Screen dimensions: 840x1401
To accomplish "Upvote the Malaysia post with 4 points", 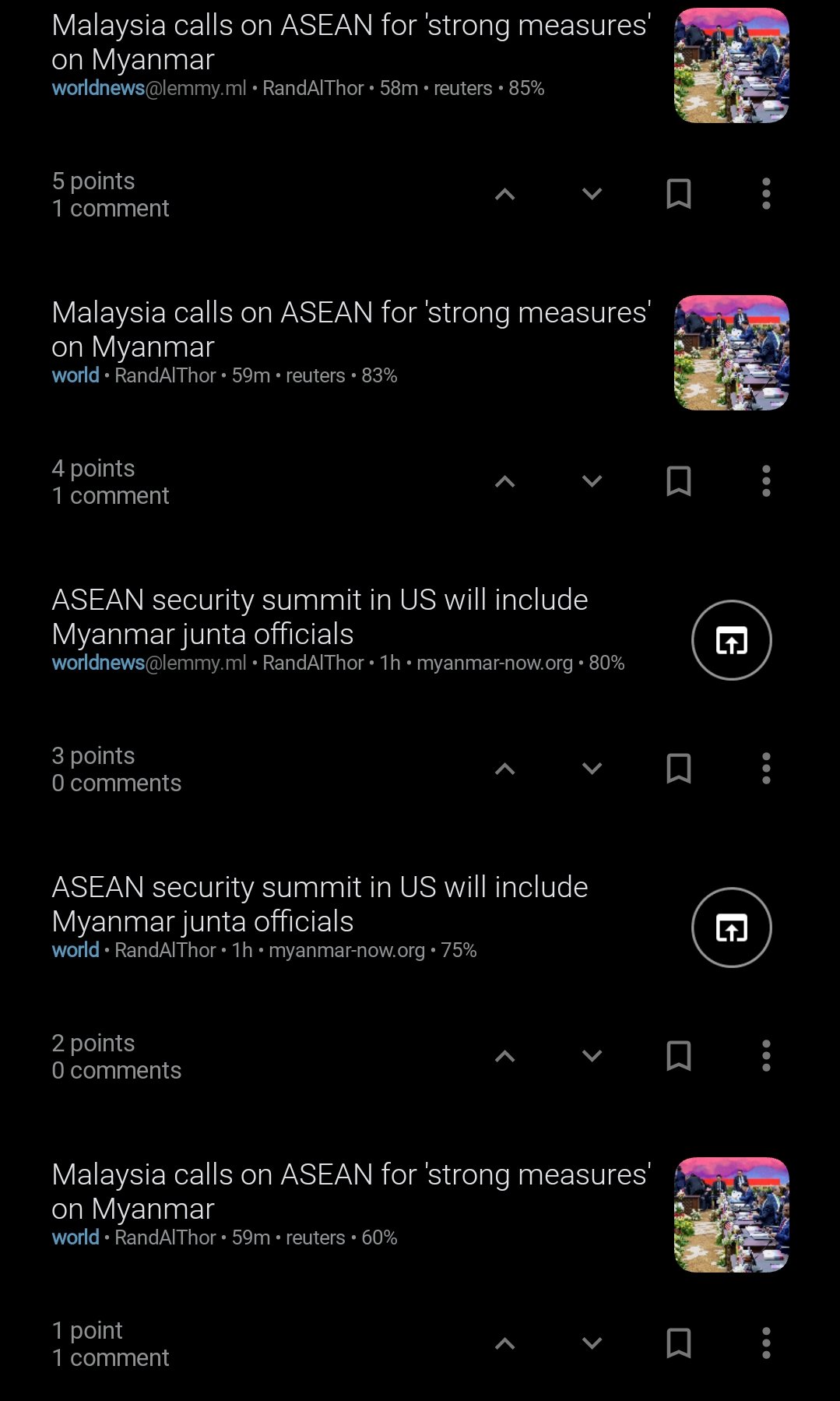I will [504, 481].
